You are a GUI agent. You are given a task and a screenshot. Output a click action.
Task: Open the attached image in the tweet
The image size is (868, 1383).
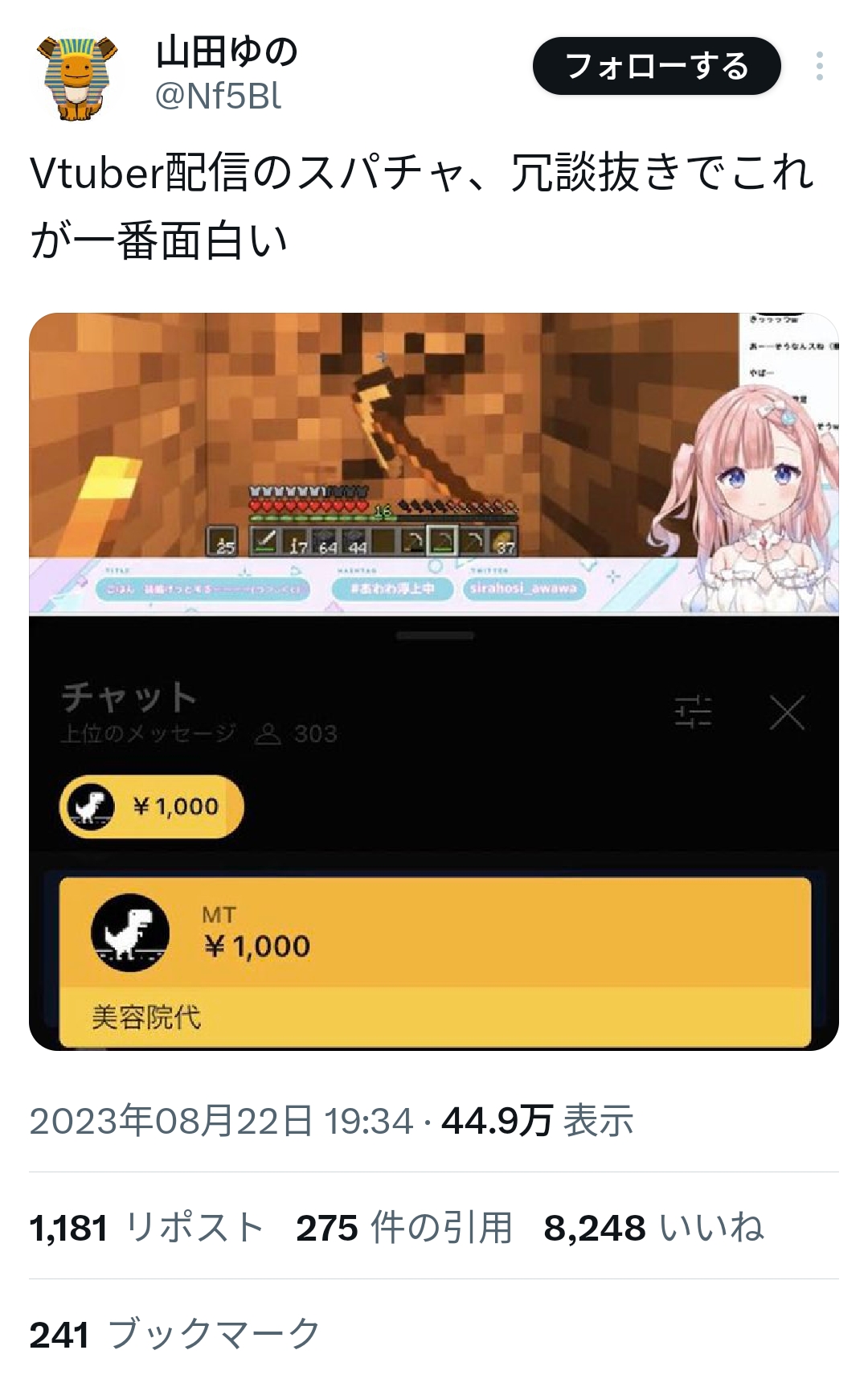[x=434, y=681]
